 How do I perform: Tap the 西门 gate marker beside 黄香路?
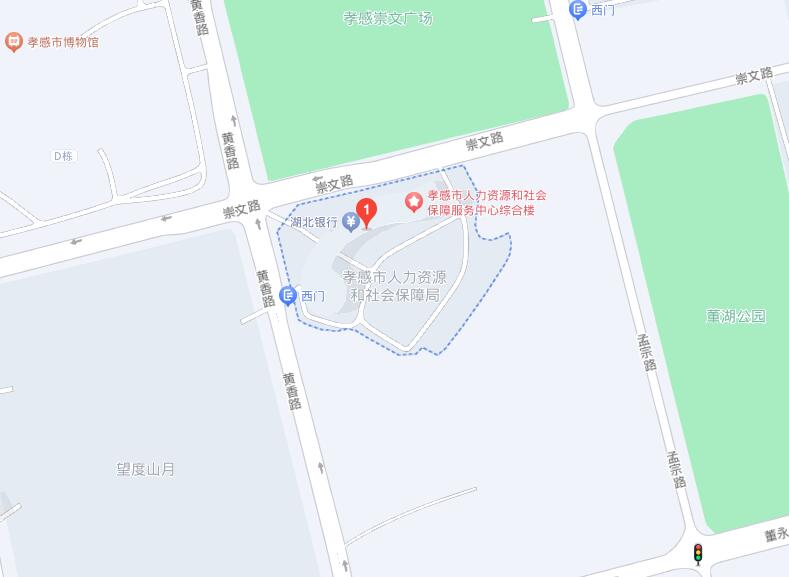288,295
